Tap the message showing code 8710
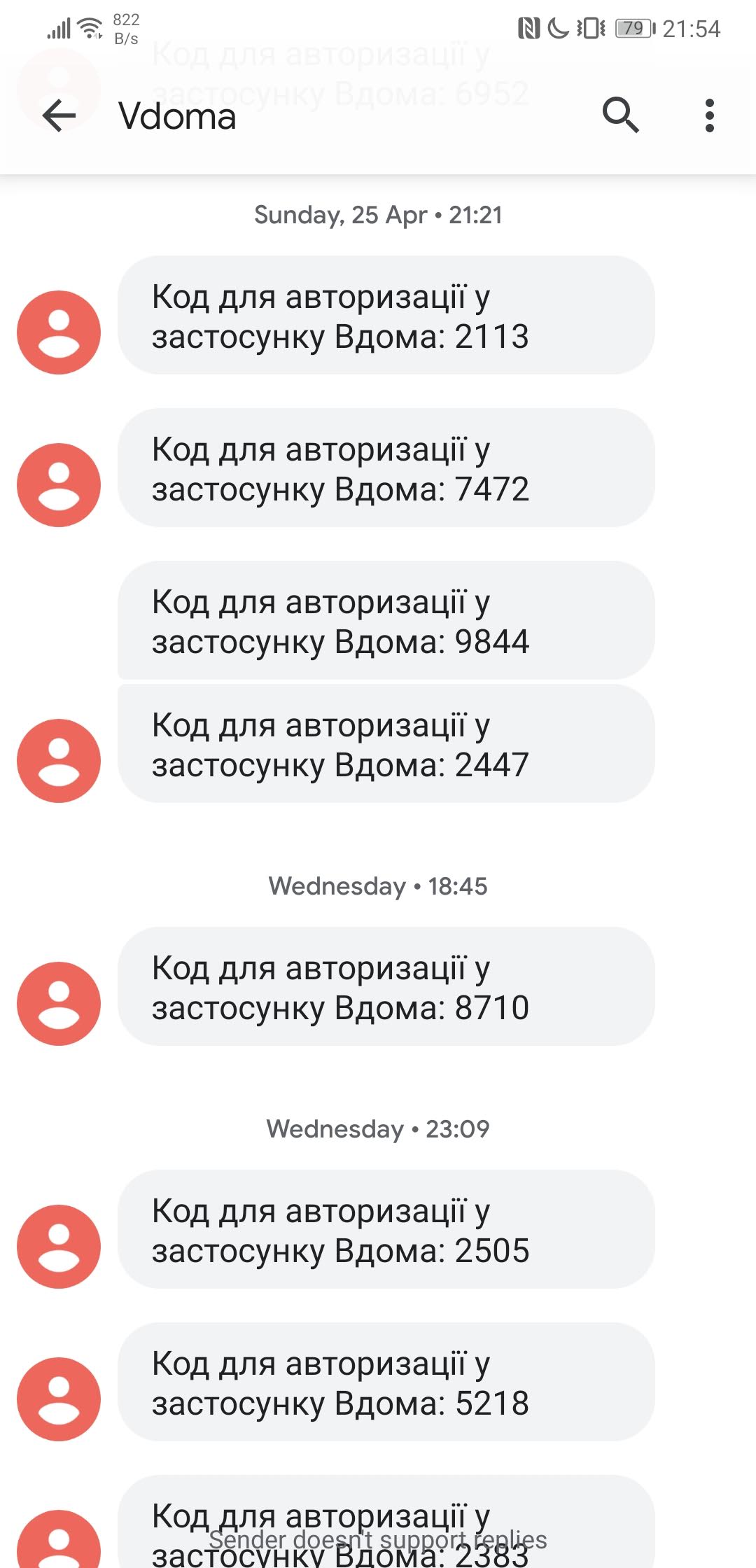 click(x=386, y=987)
